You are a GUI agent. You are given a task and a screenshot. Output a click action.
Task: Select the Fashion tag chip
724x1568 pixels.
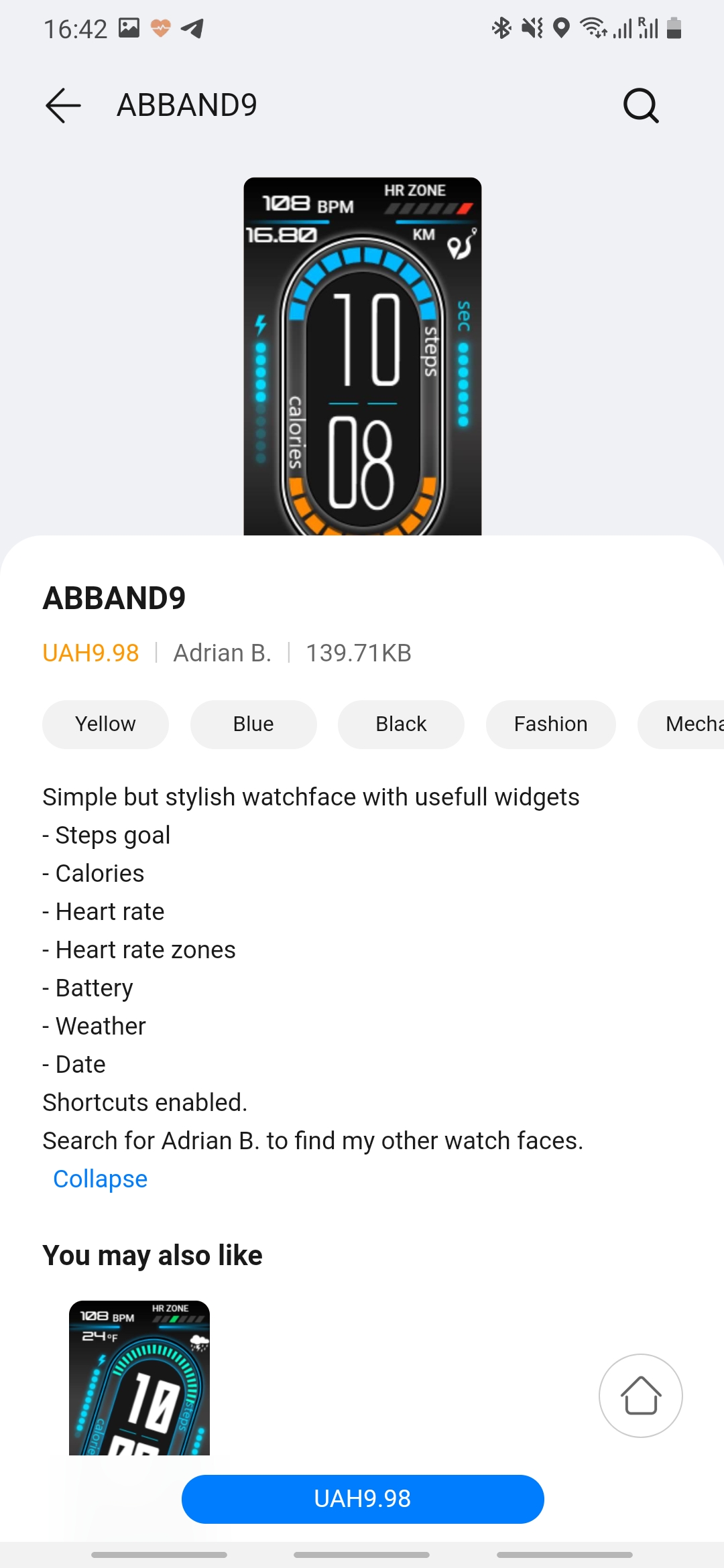click(x=550, y=724)
